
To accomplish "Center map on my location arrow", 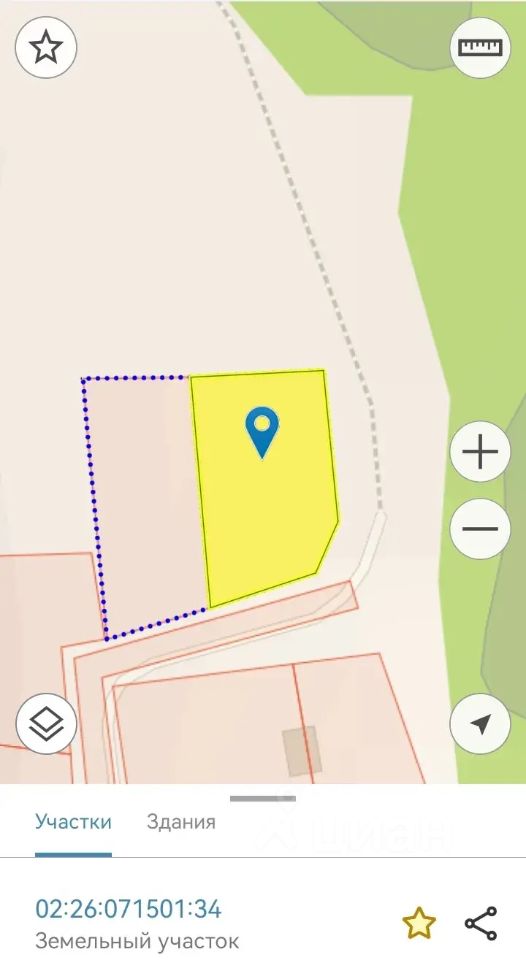I will click(x=481, y=724).
